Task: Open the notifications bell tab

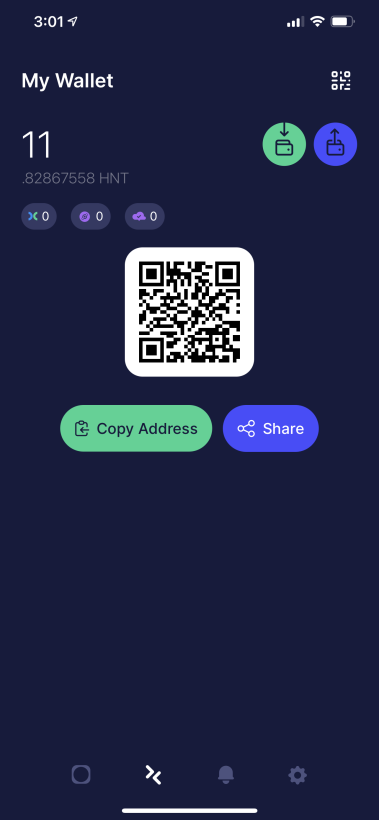Action: click(x=226, y=775)
